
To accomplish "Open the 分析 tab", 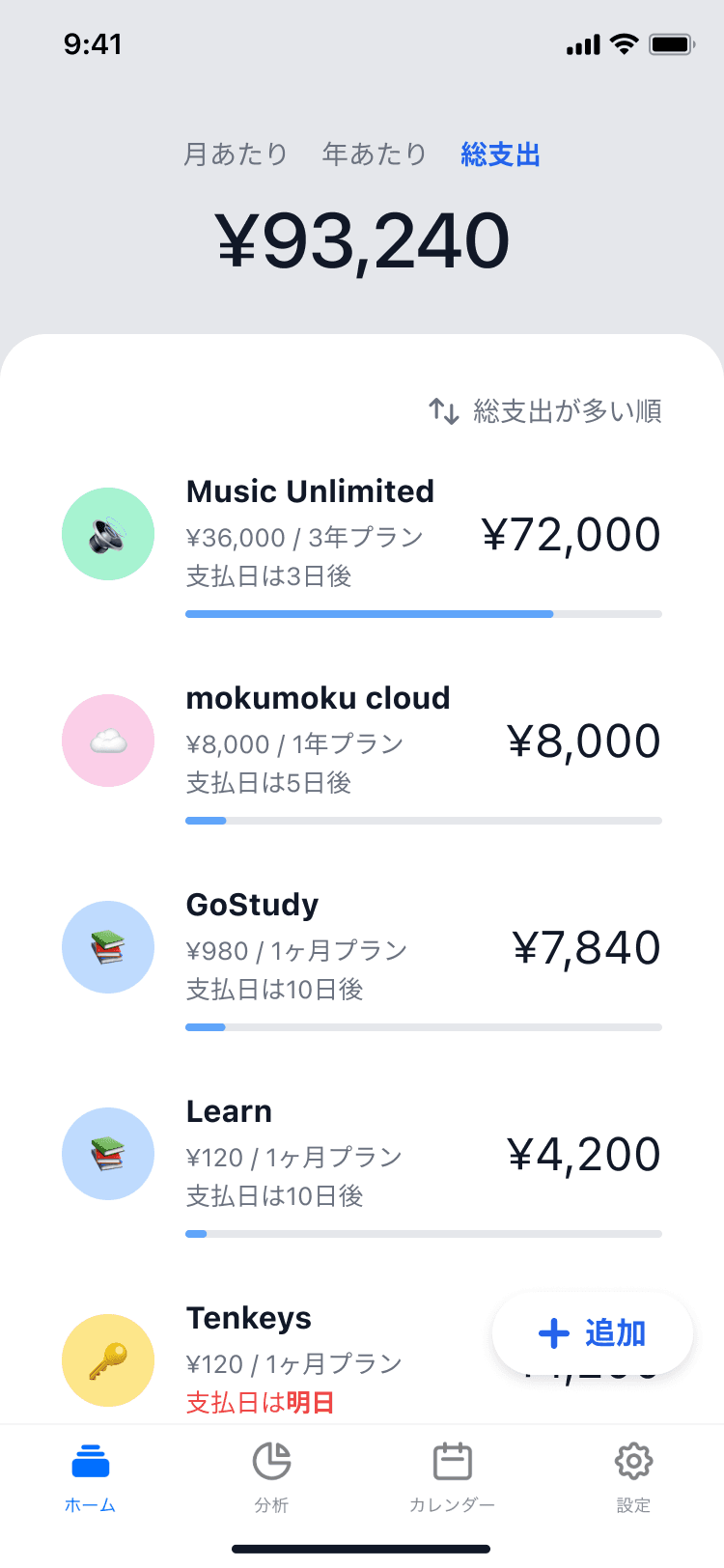I will pos(271,1478).
